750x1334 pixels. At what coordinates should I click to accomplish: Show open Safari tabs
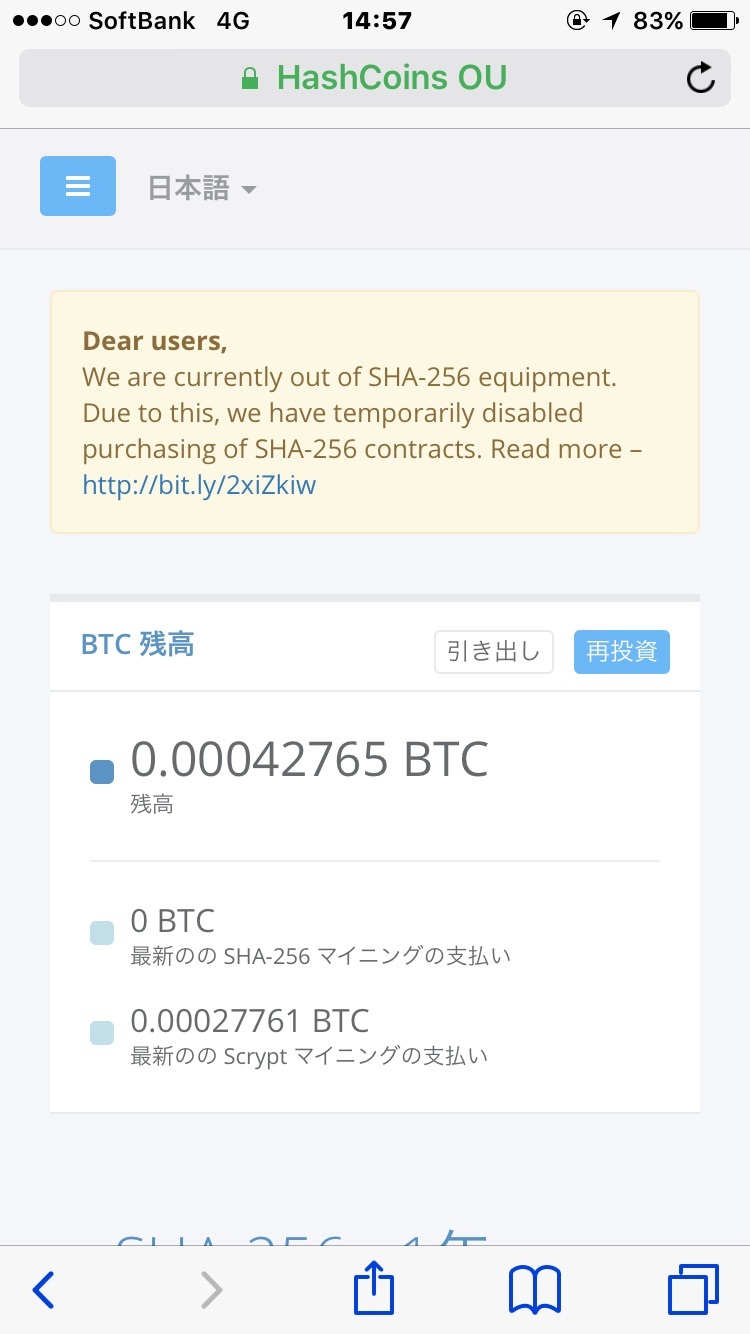tap(693, 1290)
